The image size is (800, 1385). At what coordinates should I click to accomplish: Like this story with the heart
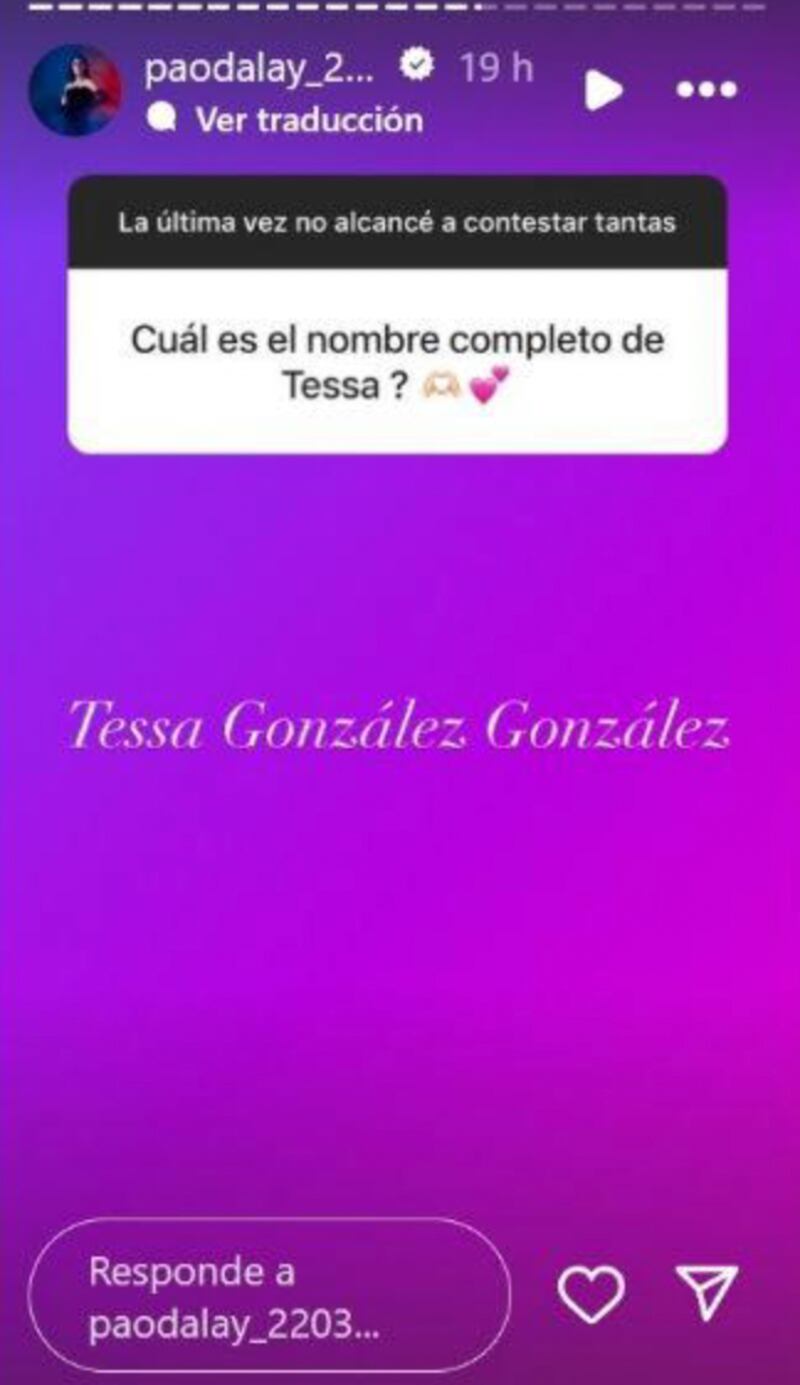coord(591,1295)
